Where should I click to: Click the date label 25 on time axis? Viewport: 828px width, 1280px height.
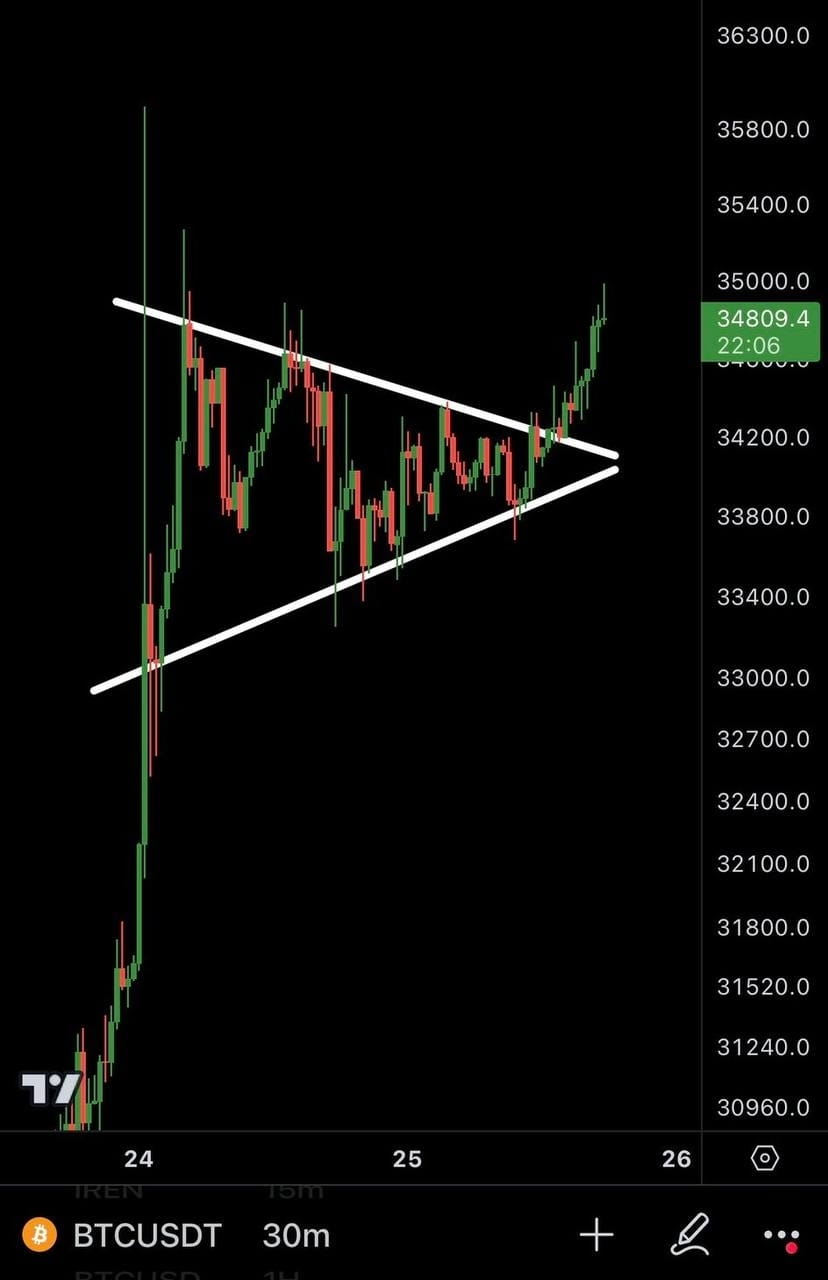click(407, 1159)
